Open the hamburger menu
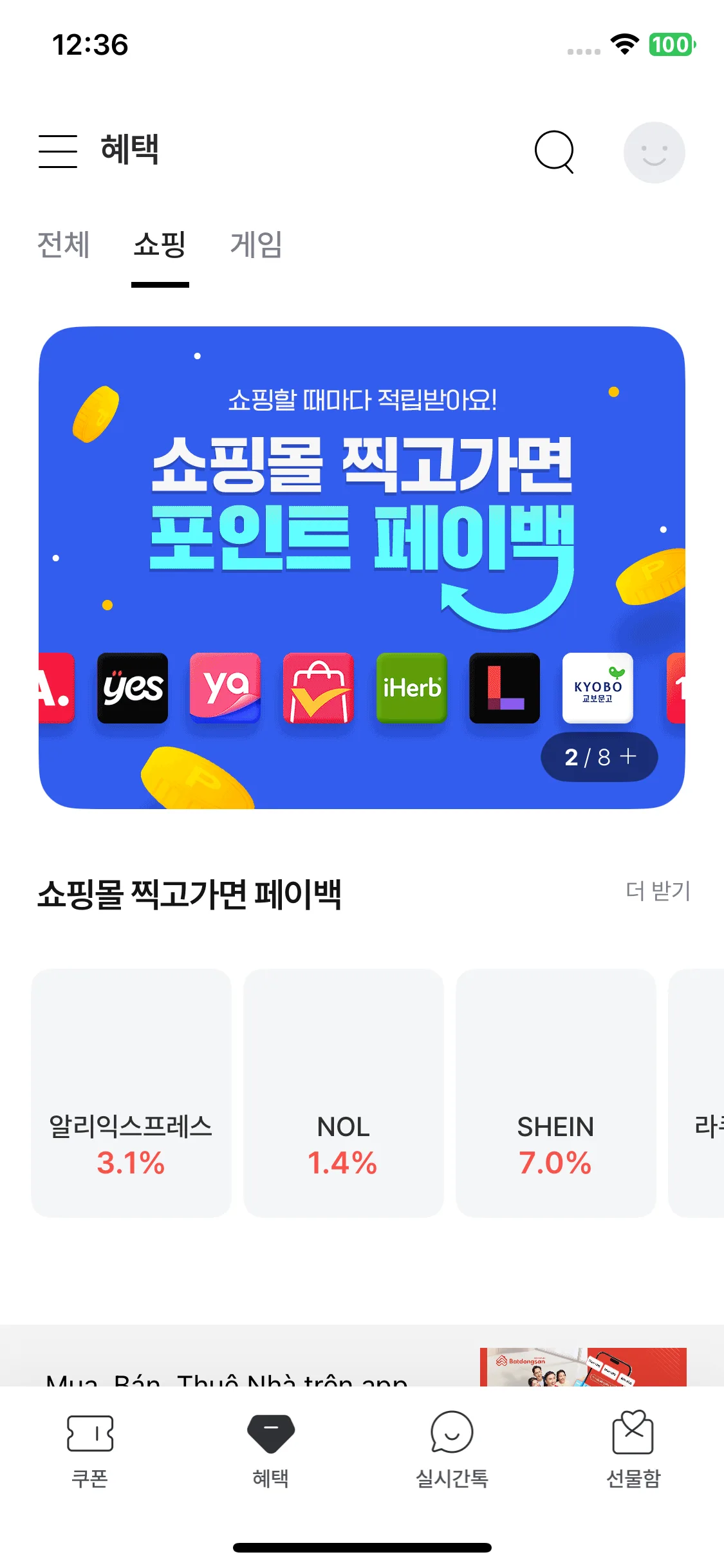The height and width of the screenshot is (1568, 724). (57, 151)
